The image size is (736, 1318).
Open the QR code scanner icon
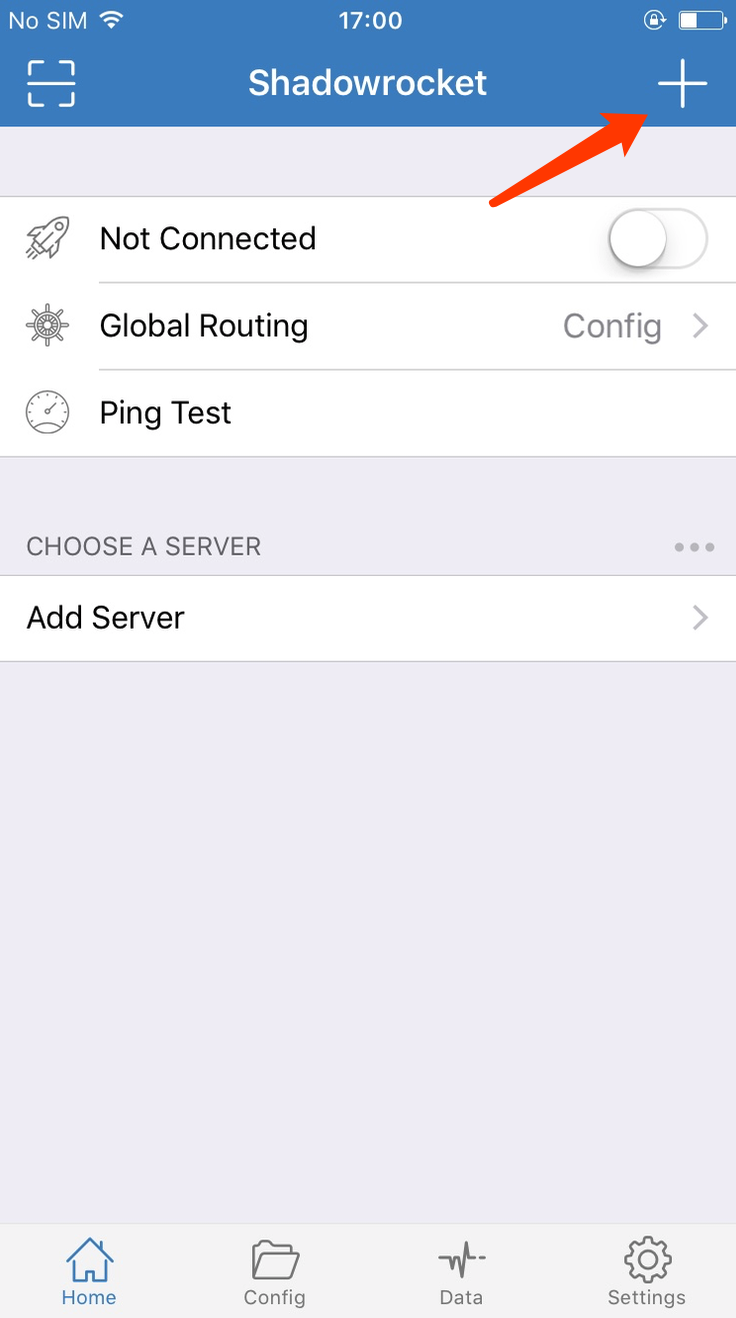coord(51,83)
